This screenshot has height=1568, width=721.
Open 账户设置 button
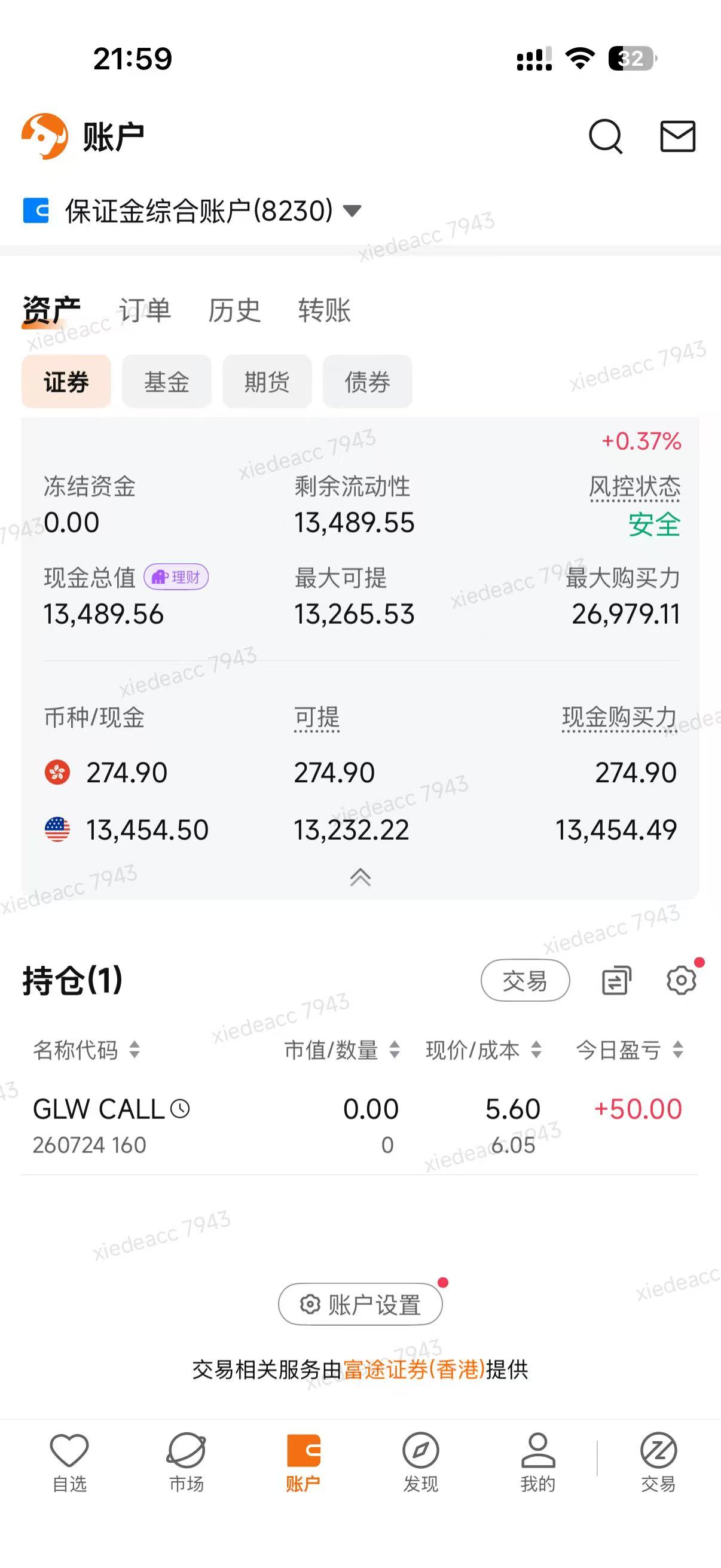[360, 1304]
